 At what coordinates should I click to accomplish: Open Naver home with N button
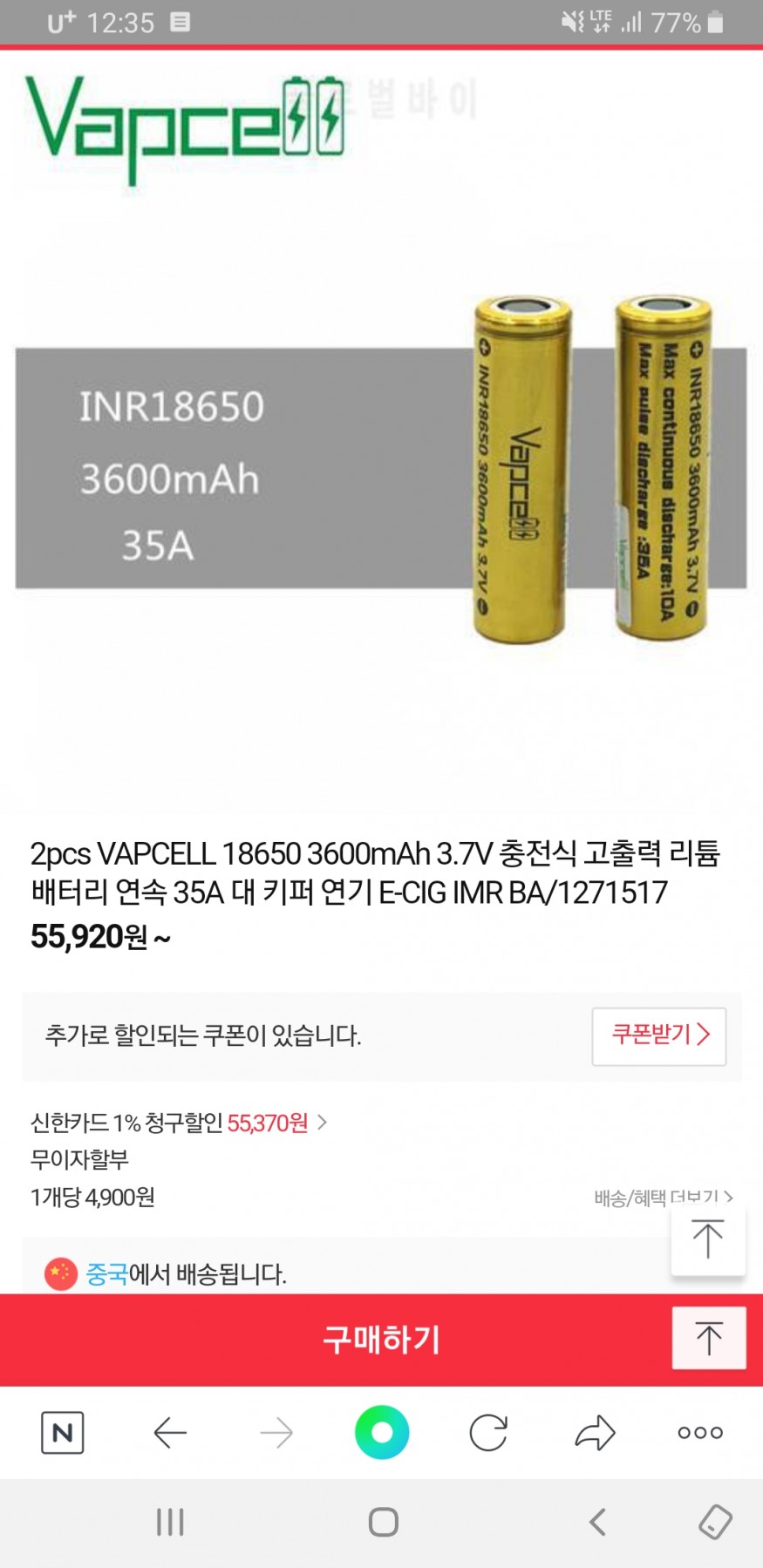click(63, 1432)
